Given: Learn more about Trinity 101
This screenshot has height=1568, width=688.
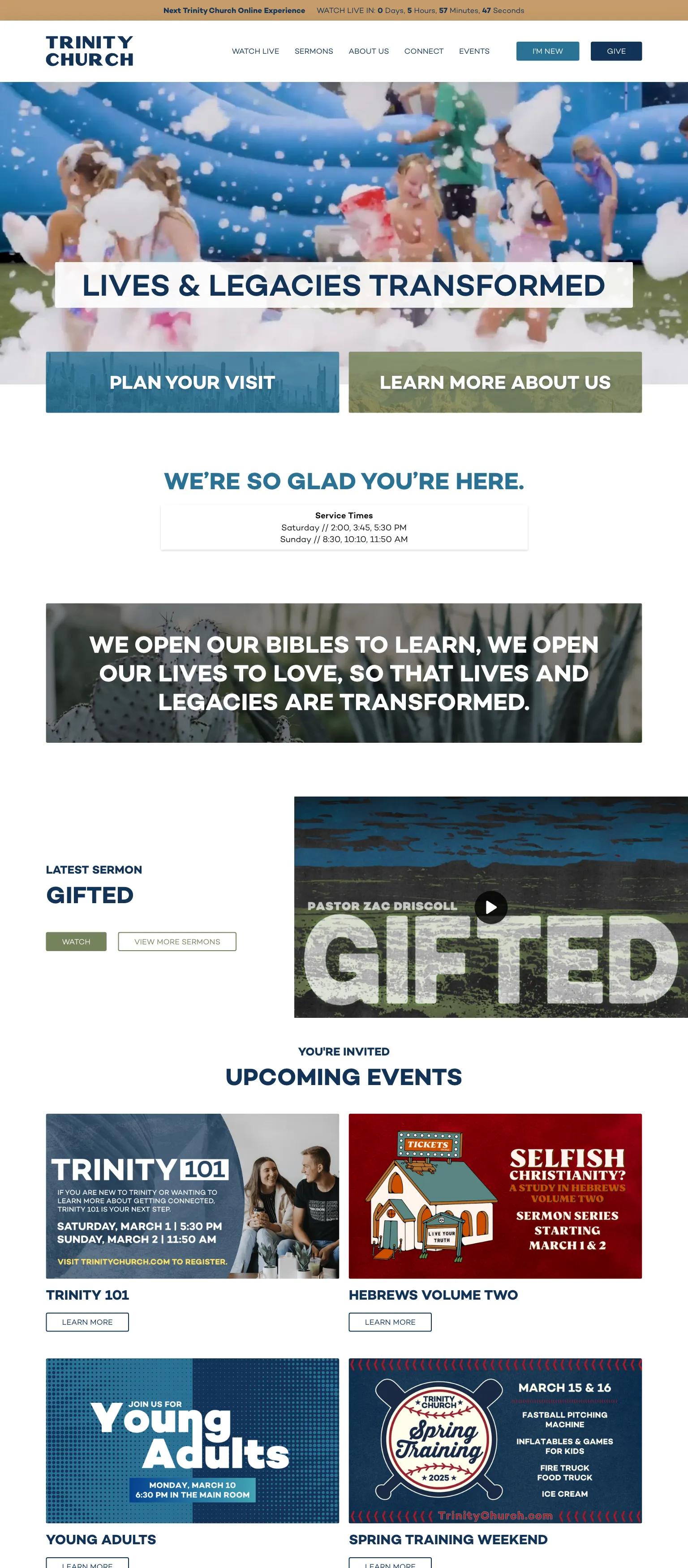Looking at the screenshot, I should point(87,1322).
